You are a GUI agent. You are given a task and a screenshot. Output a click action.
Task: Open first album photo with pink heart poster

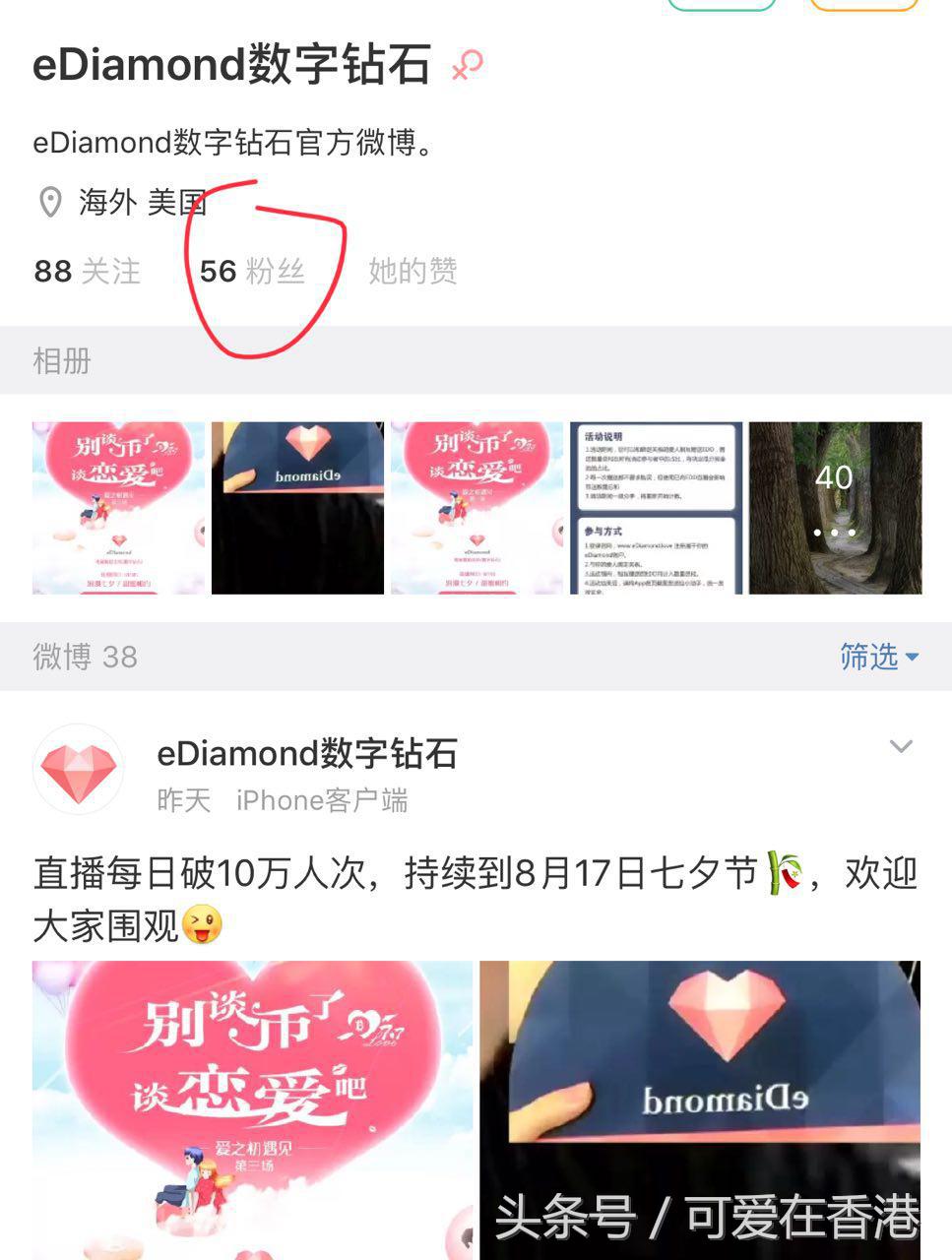point(118,508)
